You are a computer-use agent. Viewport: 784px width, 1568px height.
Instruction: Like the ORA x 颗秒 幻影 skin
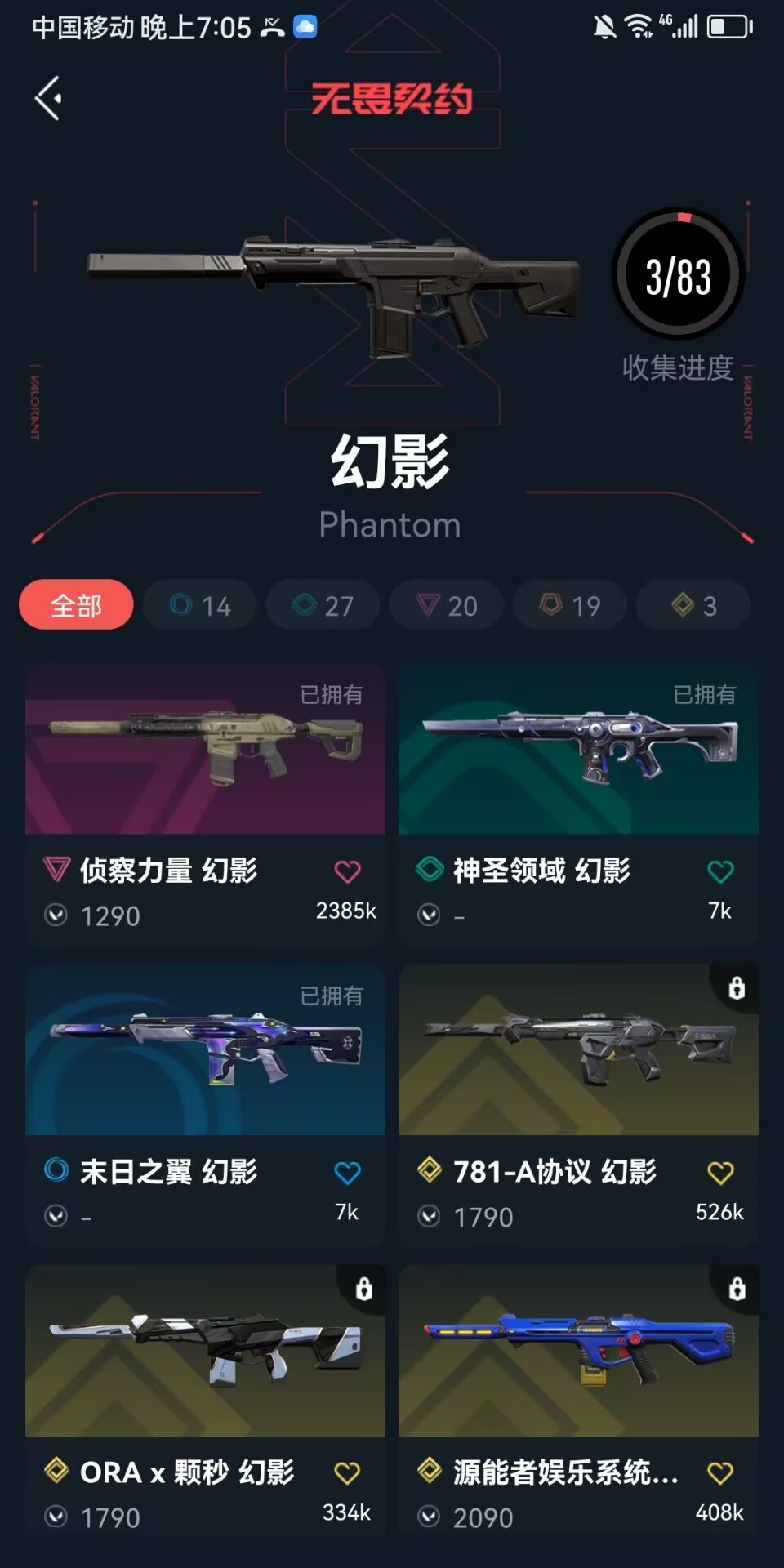347,1473
